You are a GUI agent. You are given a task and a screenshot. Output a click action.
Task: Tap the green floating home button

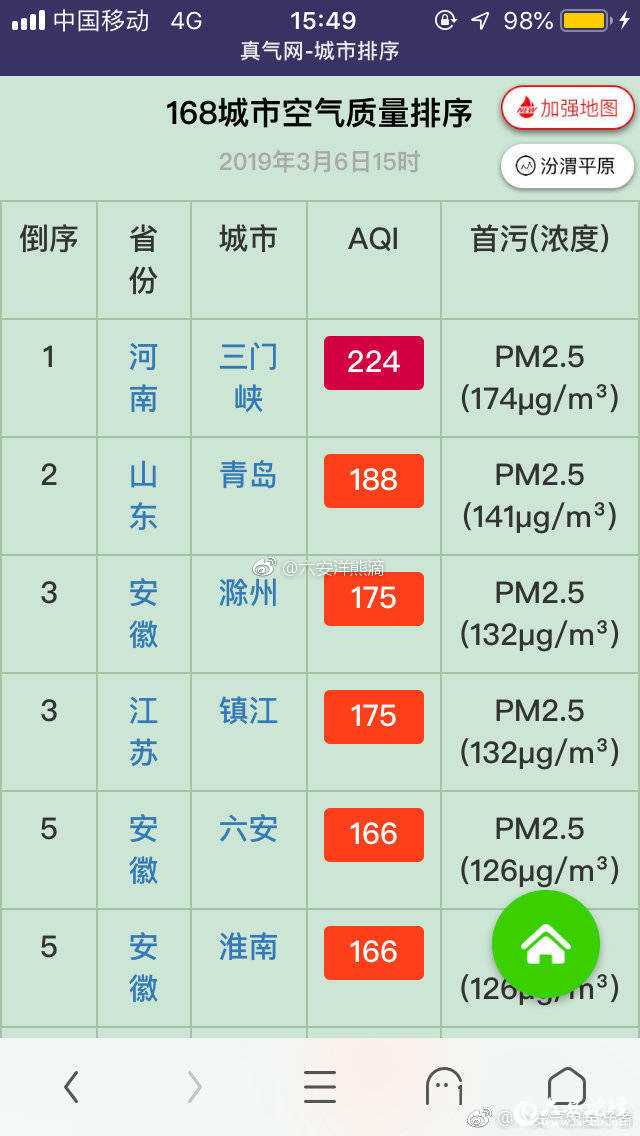click(546, 943)
